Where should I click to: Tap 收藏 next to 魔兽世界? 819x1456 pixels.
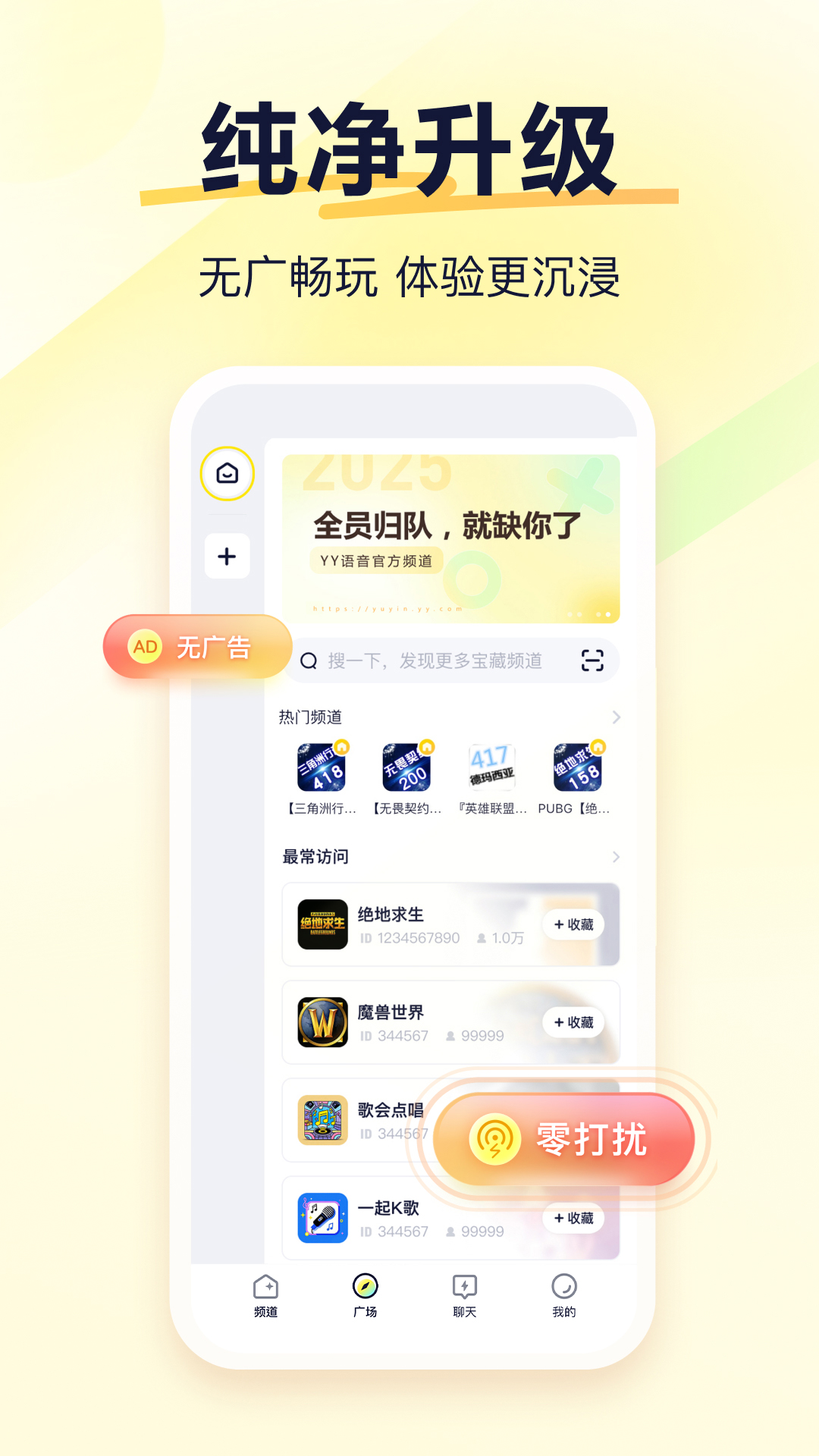573,1022
